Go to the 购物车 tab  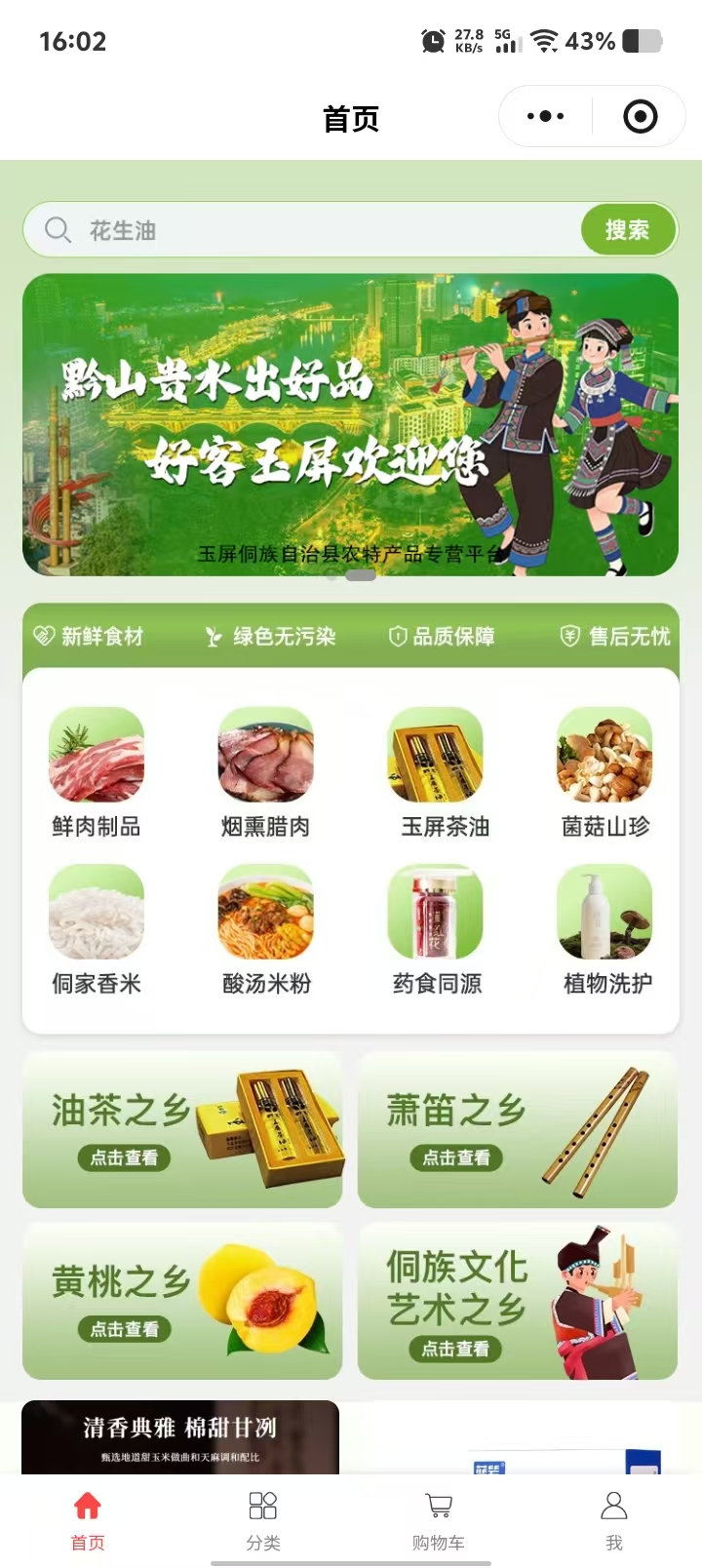tap(439, 1519)
